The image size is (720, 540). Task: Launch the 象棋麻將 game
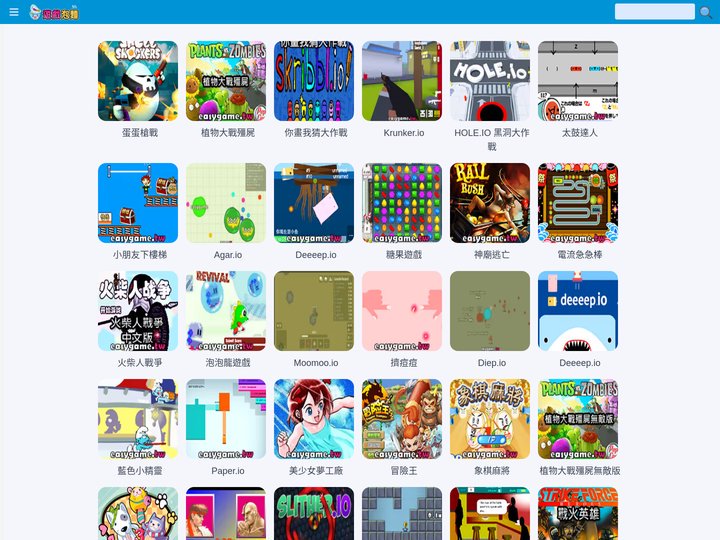(490, 419)
